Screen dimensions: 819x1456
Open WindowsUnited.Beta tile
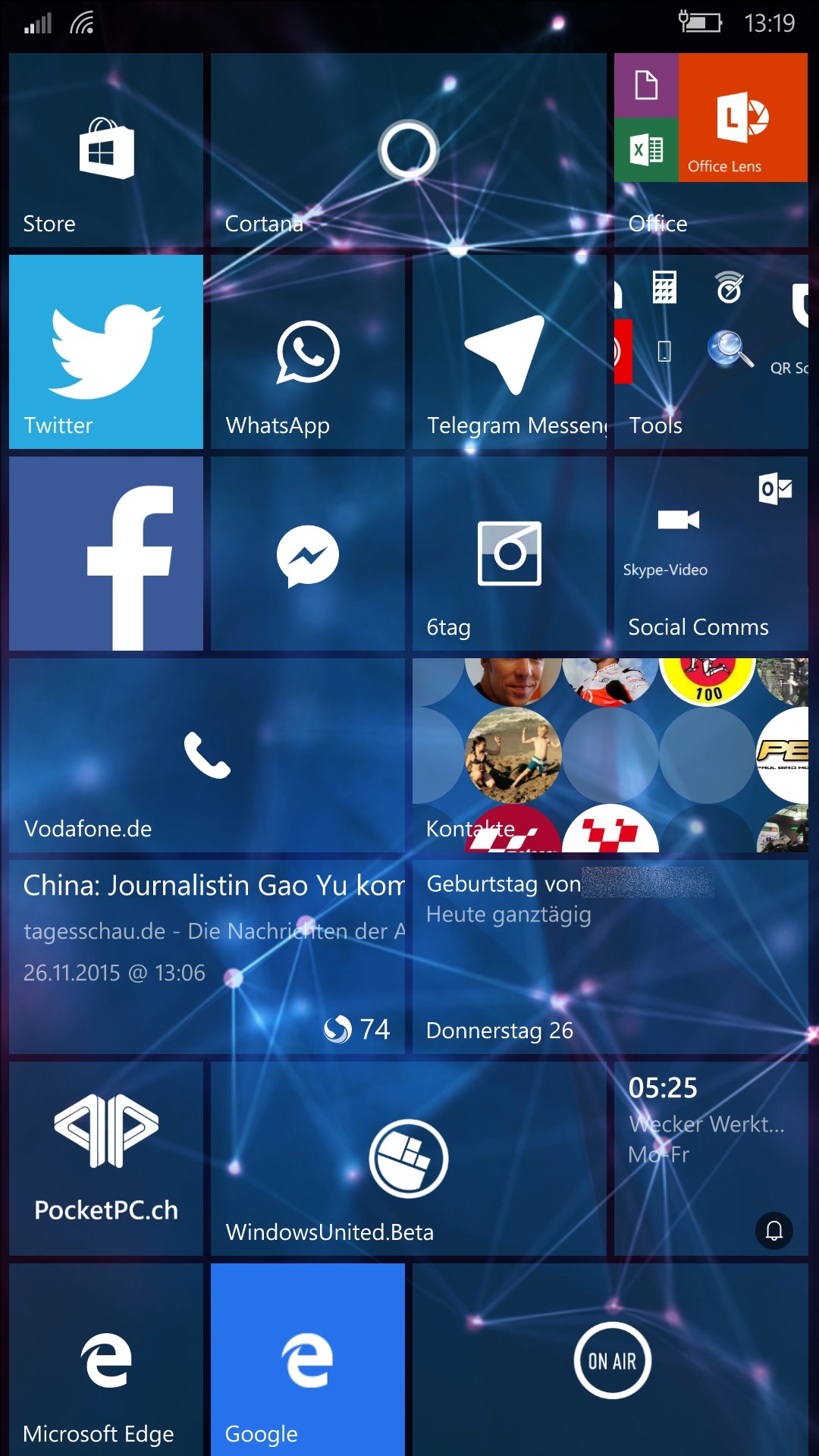409,1159
